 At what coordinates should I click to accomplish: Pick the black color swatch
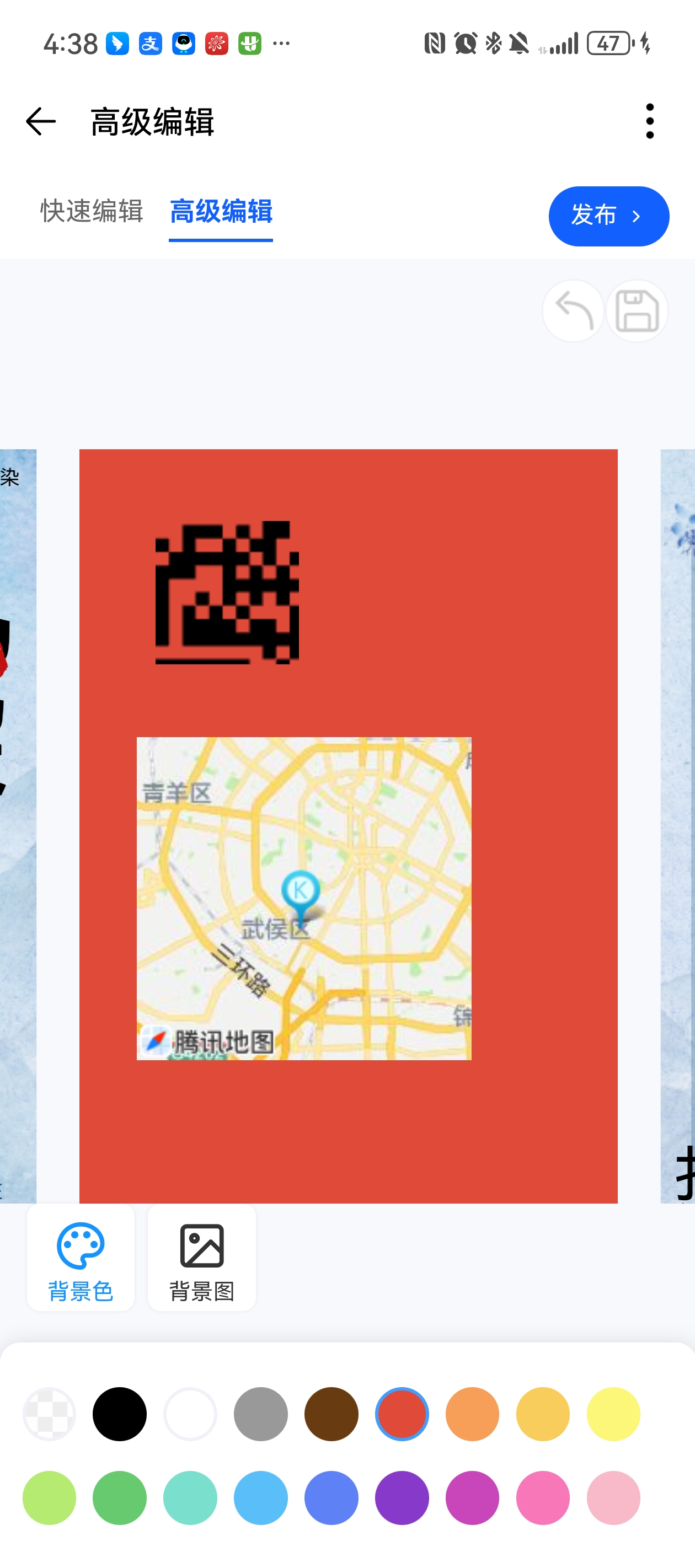(x=119, y=1414)
